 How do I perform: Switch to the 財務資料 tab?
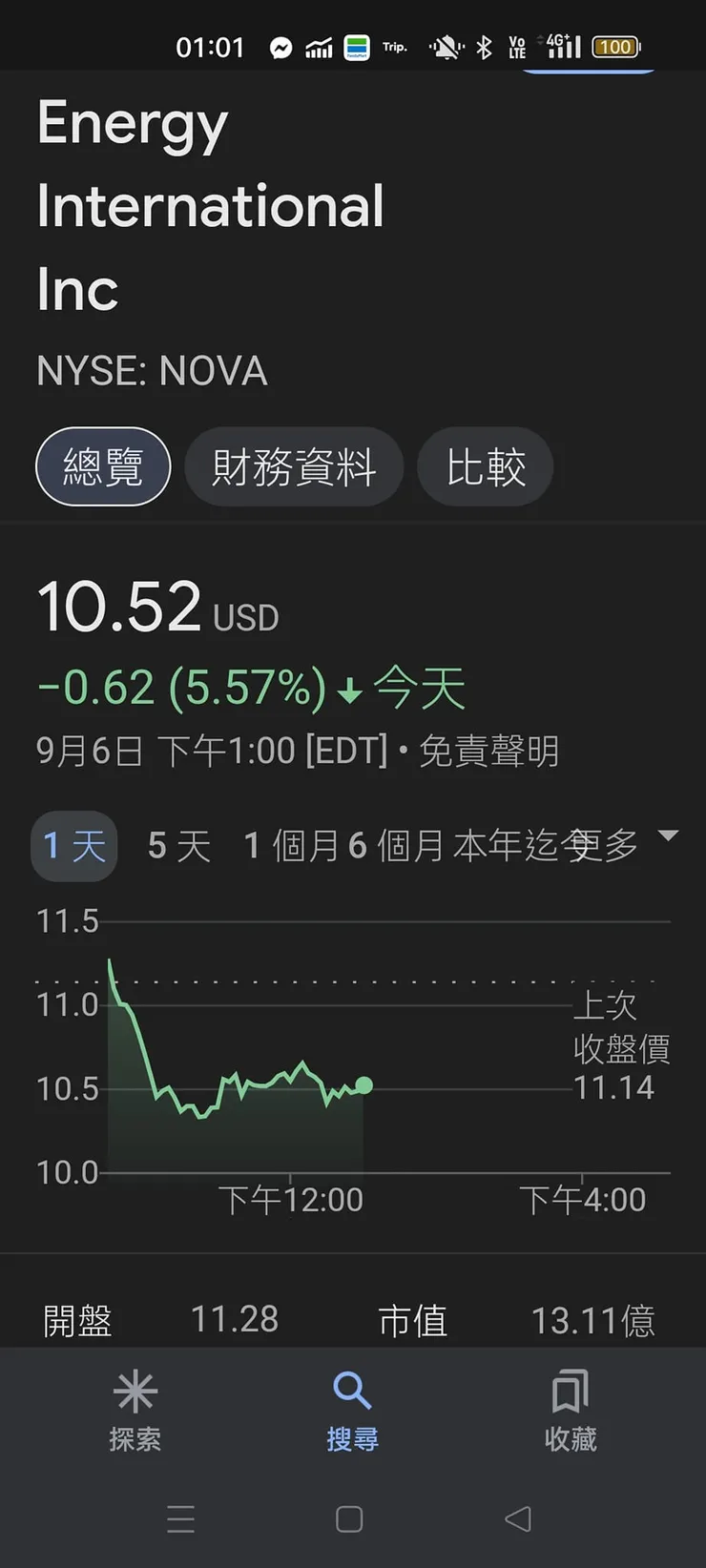[x=294, y=466]
